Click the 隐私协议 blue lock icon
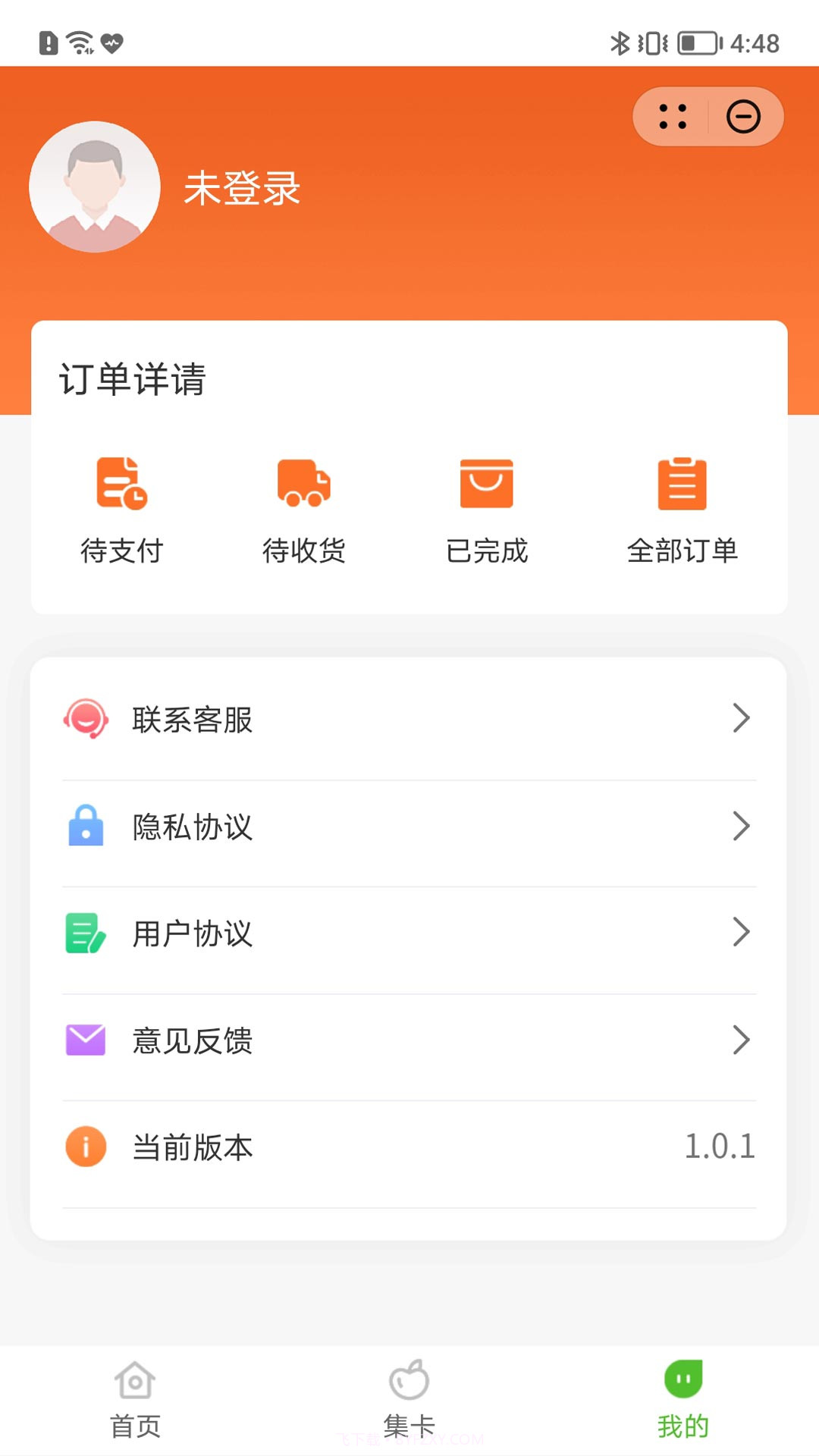Viewport: 819px width, 1456px height. (x=86, y=827)
